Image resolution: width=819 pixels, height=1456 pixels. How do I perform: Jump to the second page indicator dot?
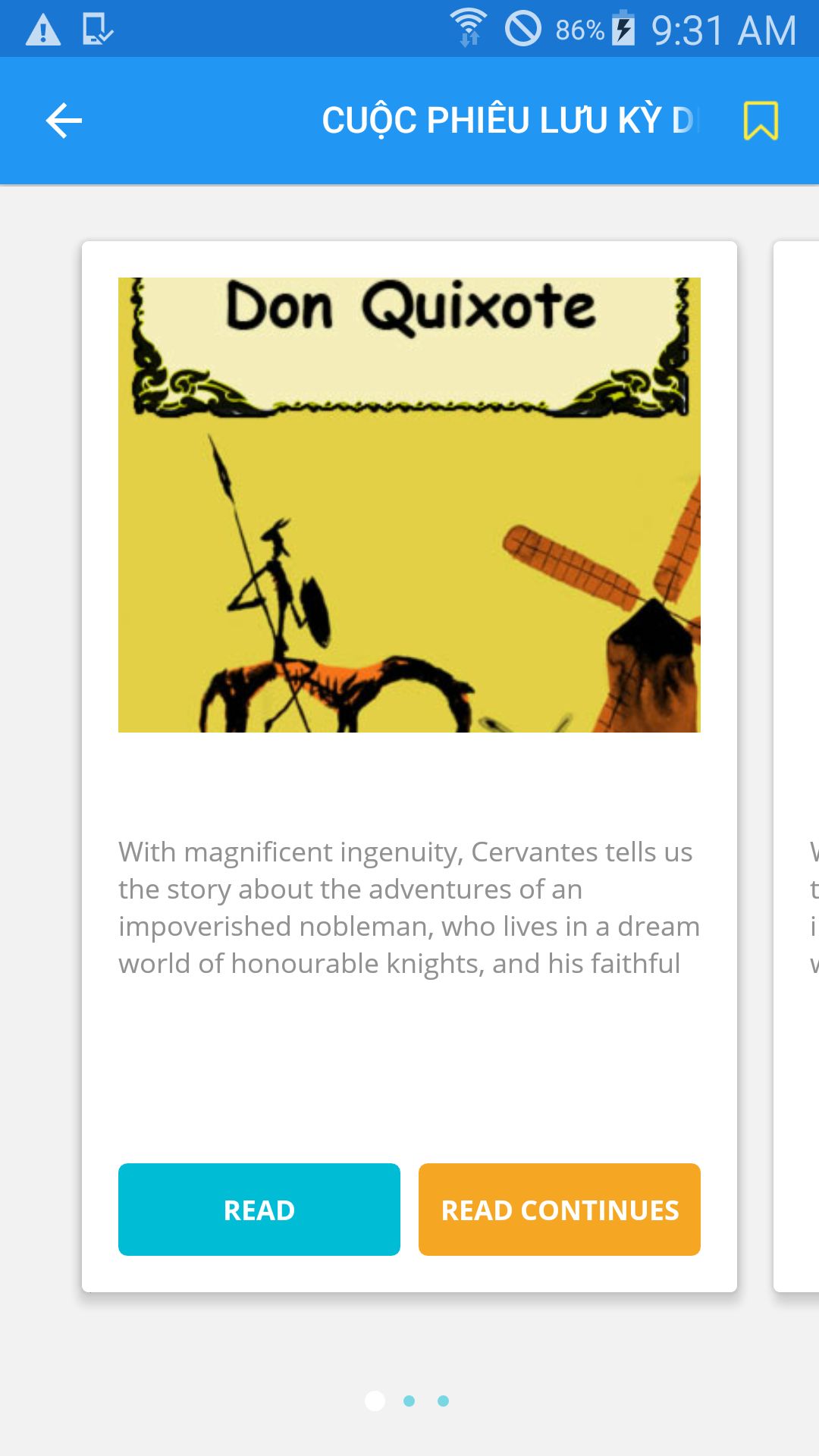pos(409,1401)
